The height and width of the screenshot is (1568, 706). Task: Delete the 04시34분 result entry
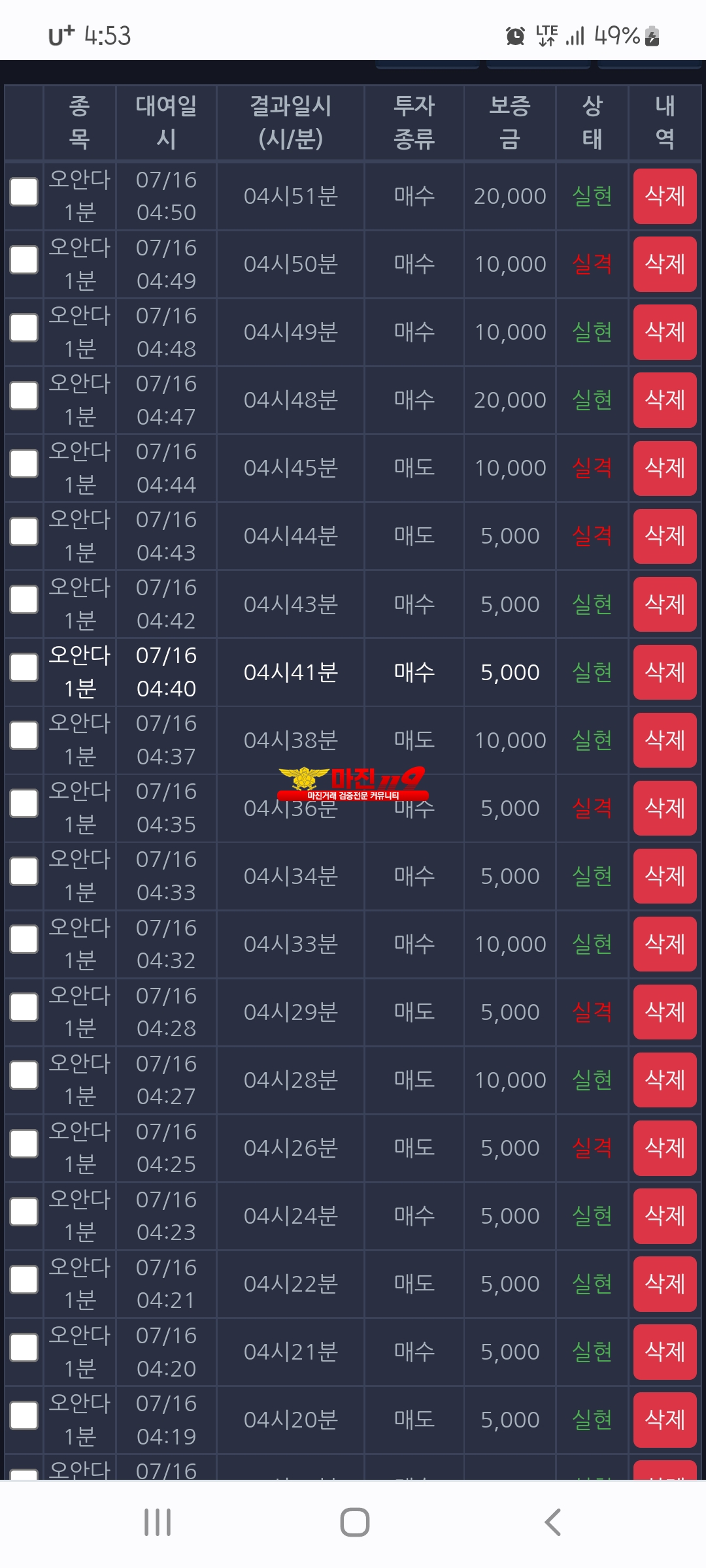665,875
